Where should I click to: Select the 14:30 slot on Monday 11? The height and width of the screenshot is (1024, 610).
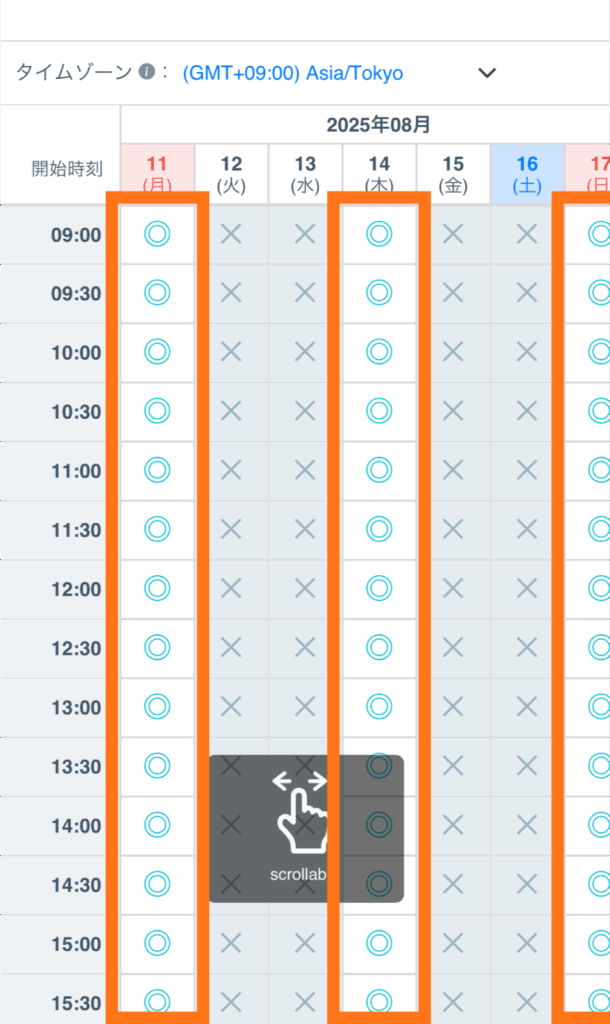click(157, 884)
